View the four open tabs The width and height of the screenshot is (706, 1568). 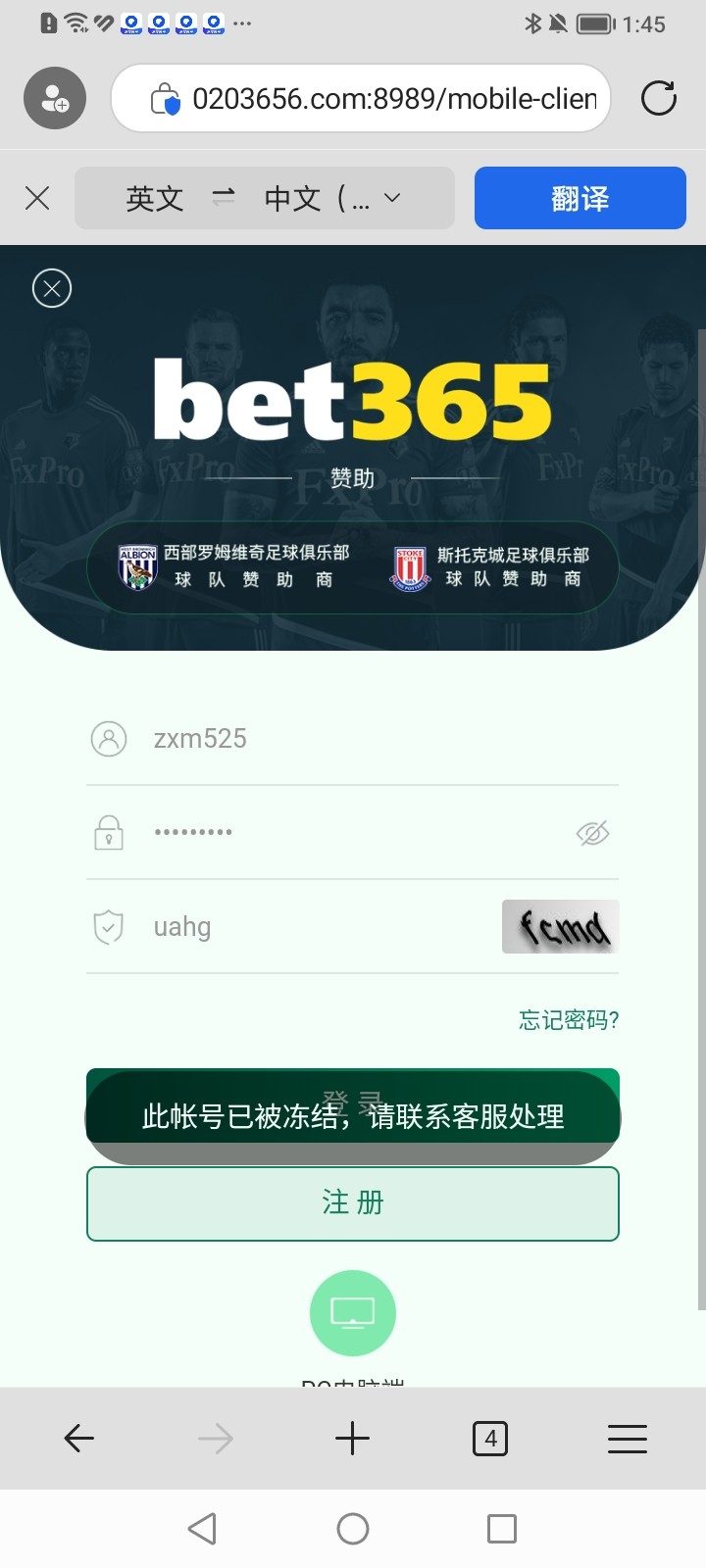coord(490,1439)
